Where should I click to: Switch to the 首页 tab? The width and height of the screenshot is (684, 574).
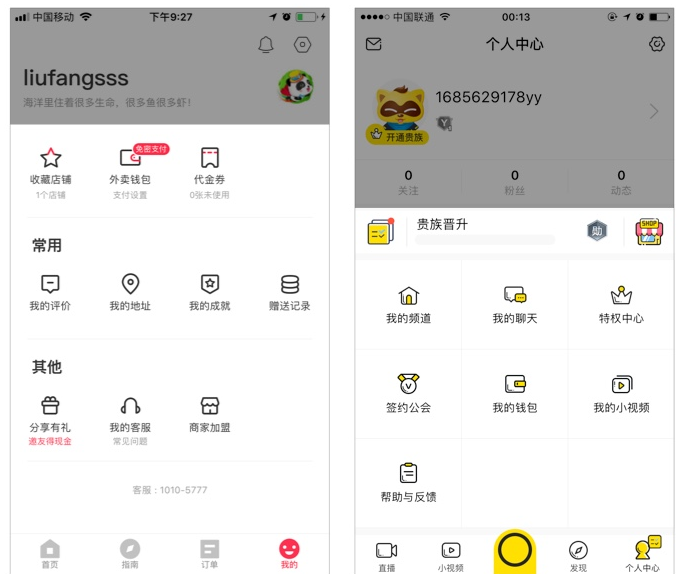(x=49, y=554)
